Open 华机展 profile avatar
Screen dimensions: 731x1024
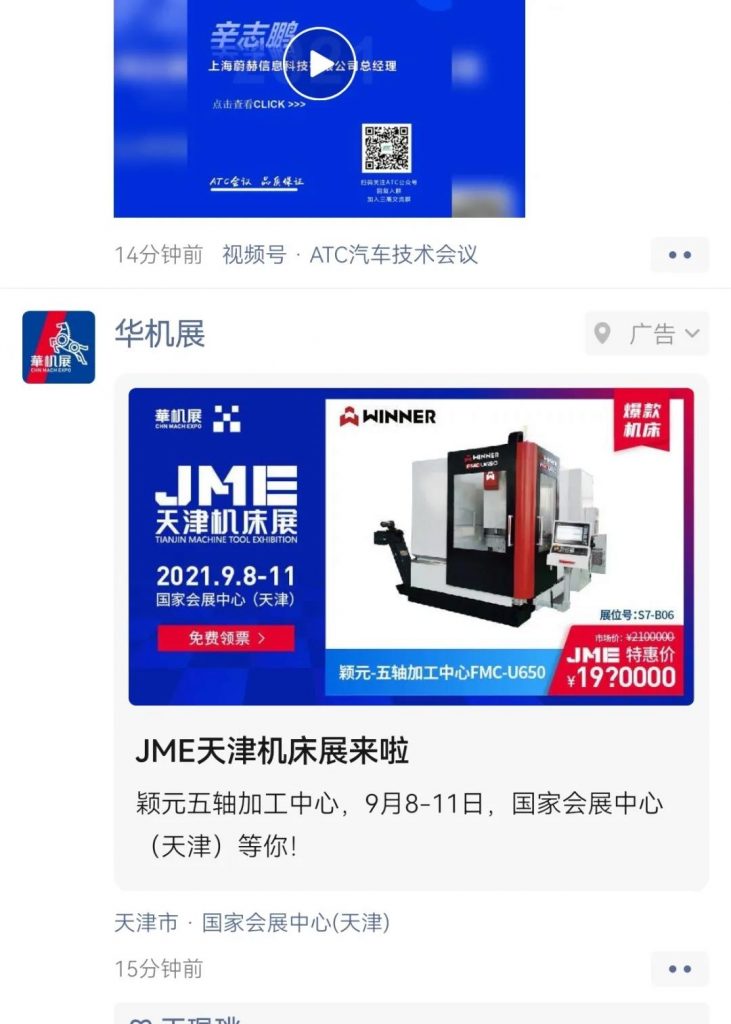(59, 347)
